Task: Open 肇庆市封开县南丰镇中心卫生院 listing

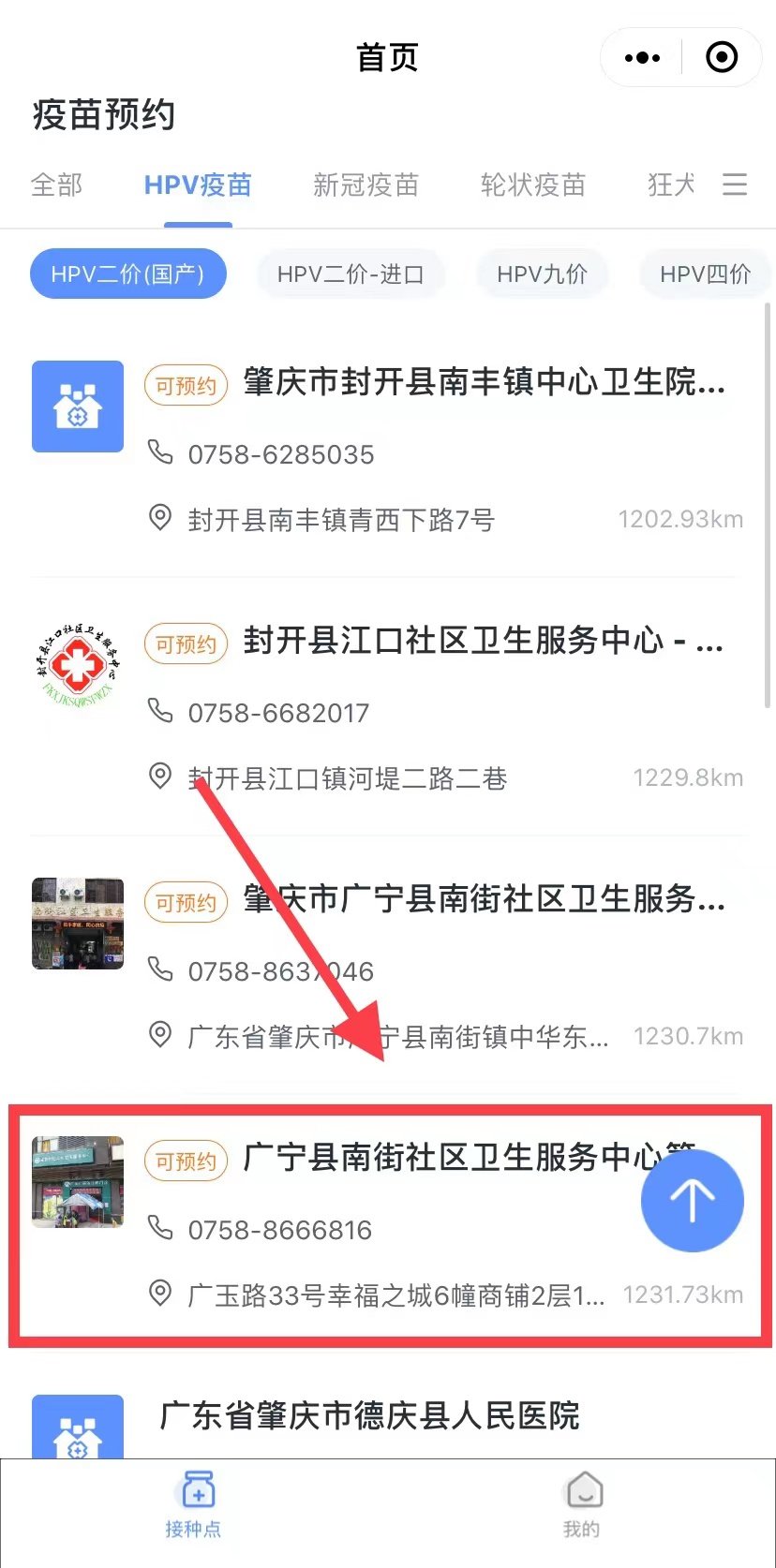Action: pyautogui.click(x=484, y=383)
